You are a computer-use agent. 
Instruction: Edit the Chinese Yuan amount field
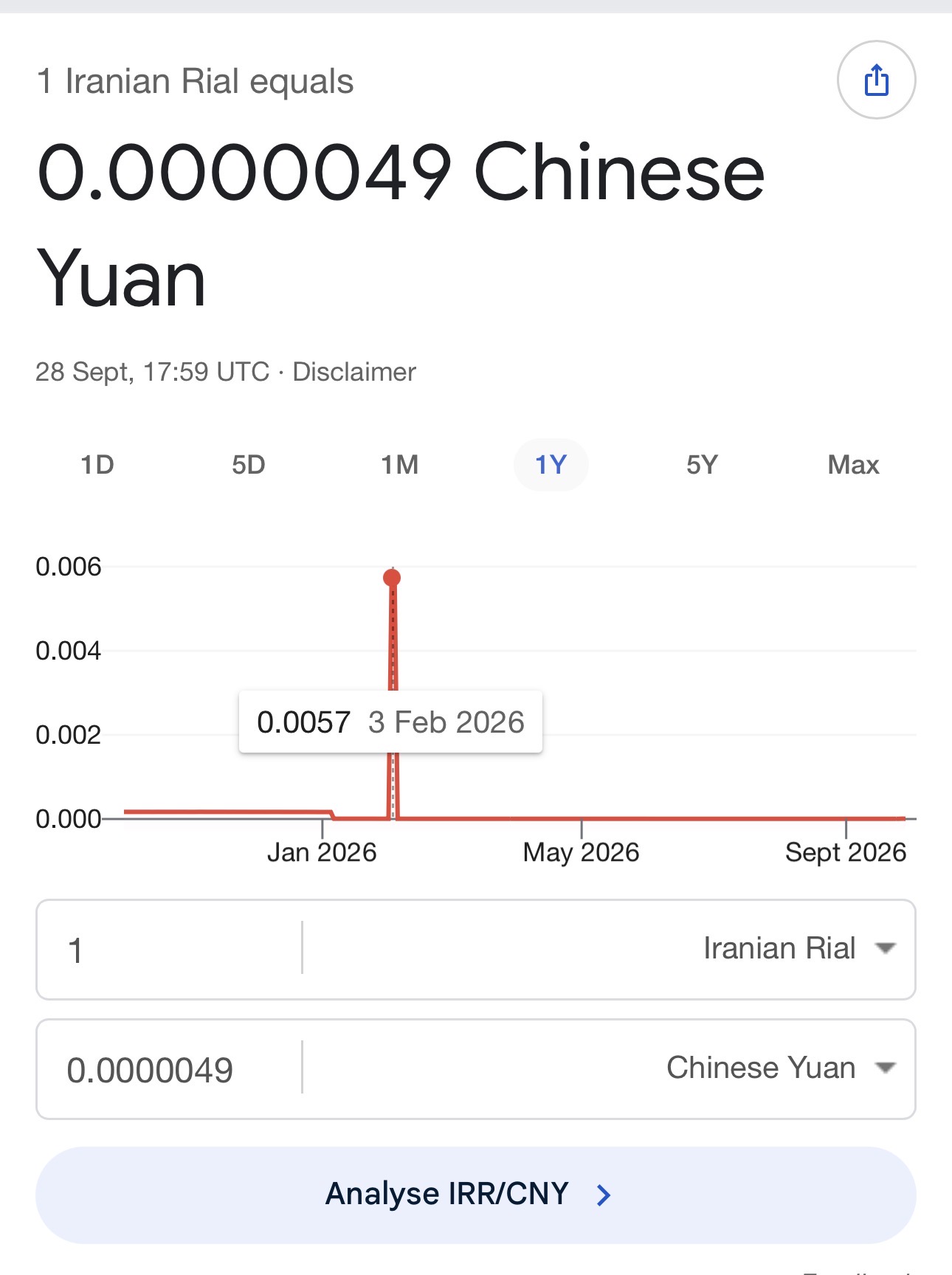point(170,1069)
